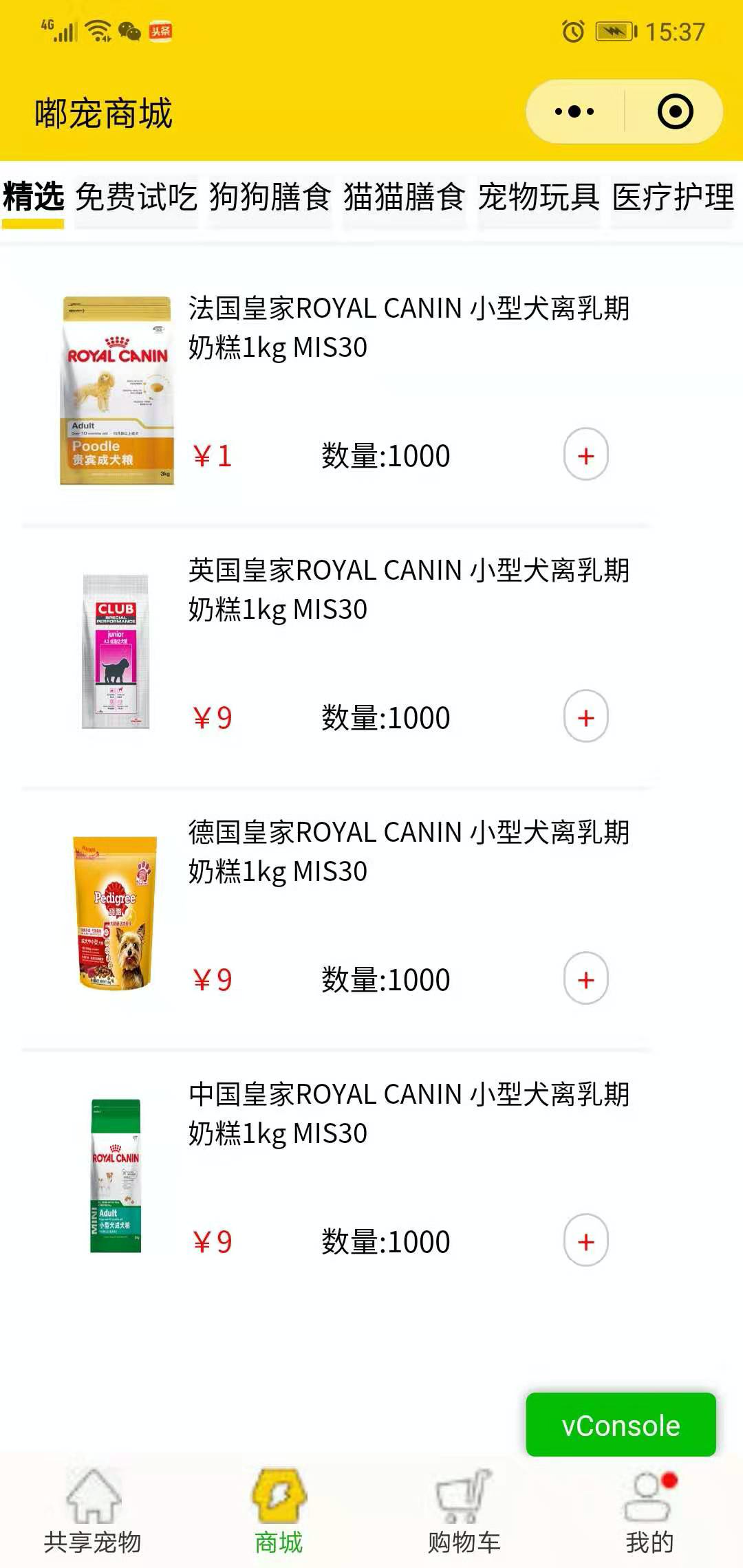Add 德国皇家ROYAL CANIN product to cart
The image size is (743, 1568).
tap(585, 979)
